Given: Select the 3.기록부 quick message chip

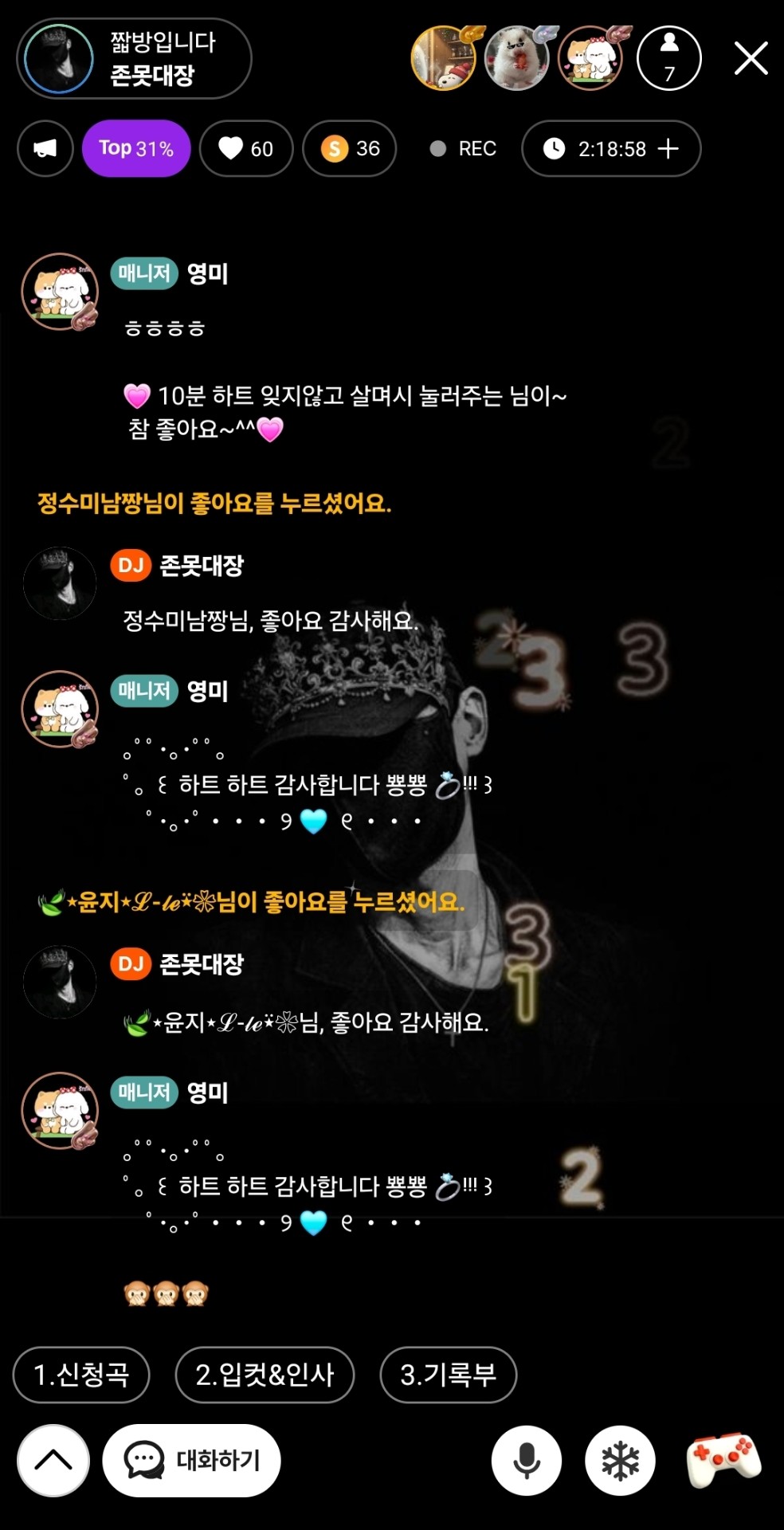Looking at the screenshot, I should (x=448, y=1375).
